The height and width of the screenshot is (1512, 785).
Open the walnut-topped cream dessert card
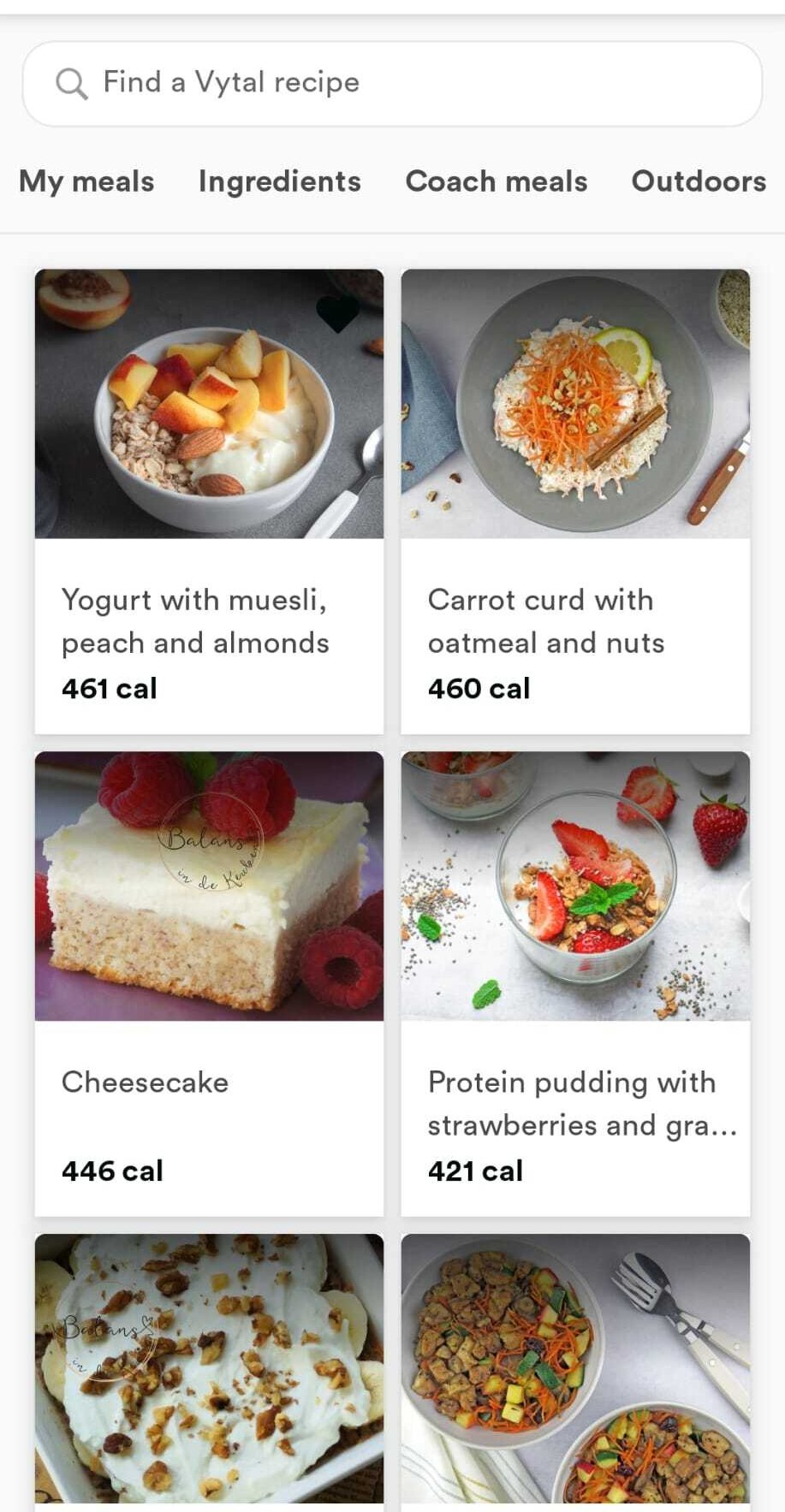209,1369
